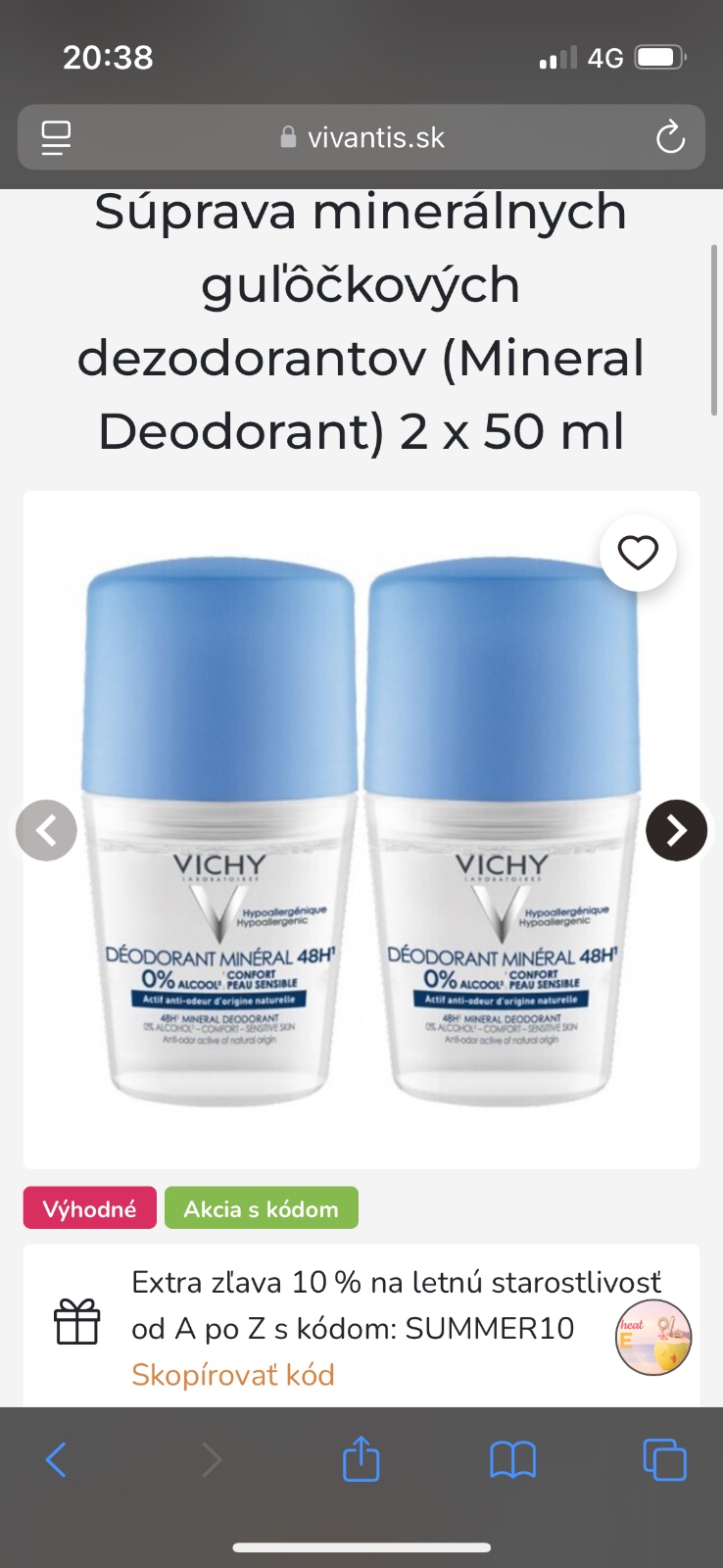Open Safari bookmarks
The image size is (723, 1568).
[x=512, y=1459]
